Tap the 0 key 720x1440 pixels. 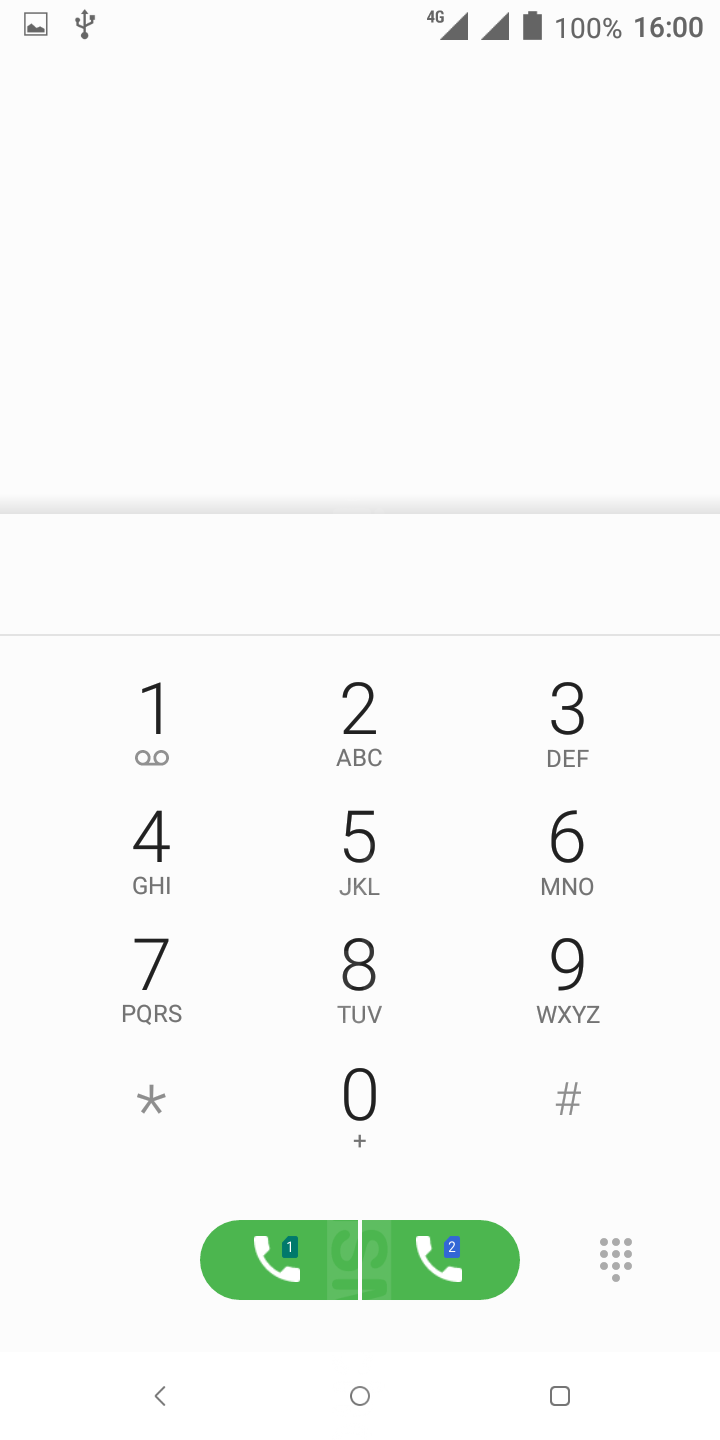(x=359, y=1106)
